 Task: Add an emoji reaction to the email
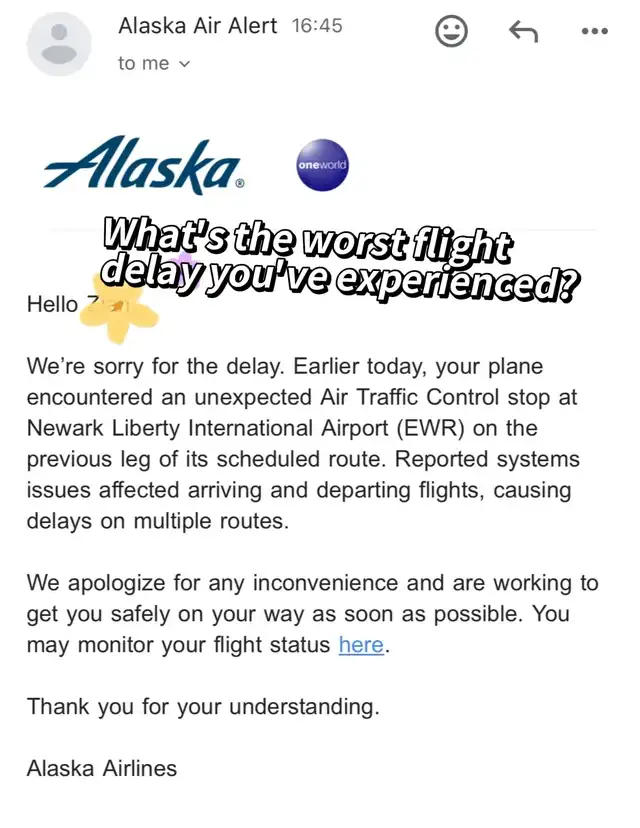451,31
